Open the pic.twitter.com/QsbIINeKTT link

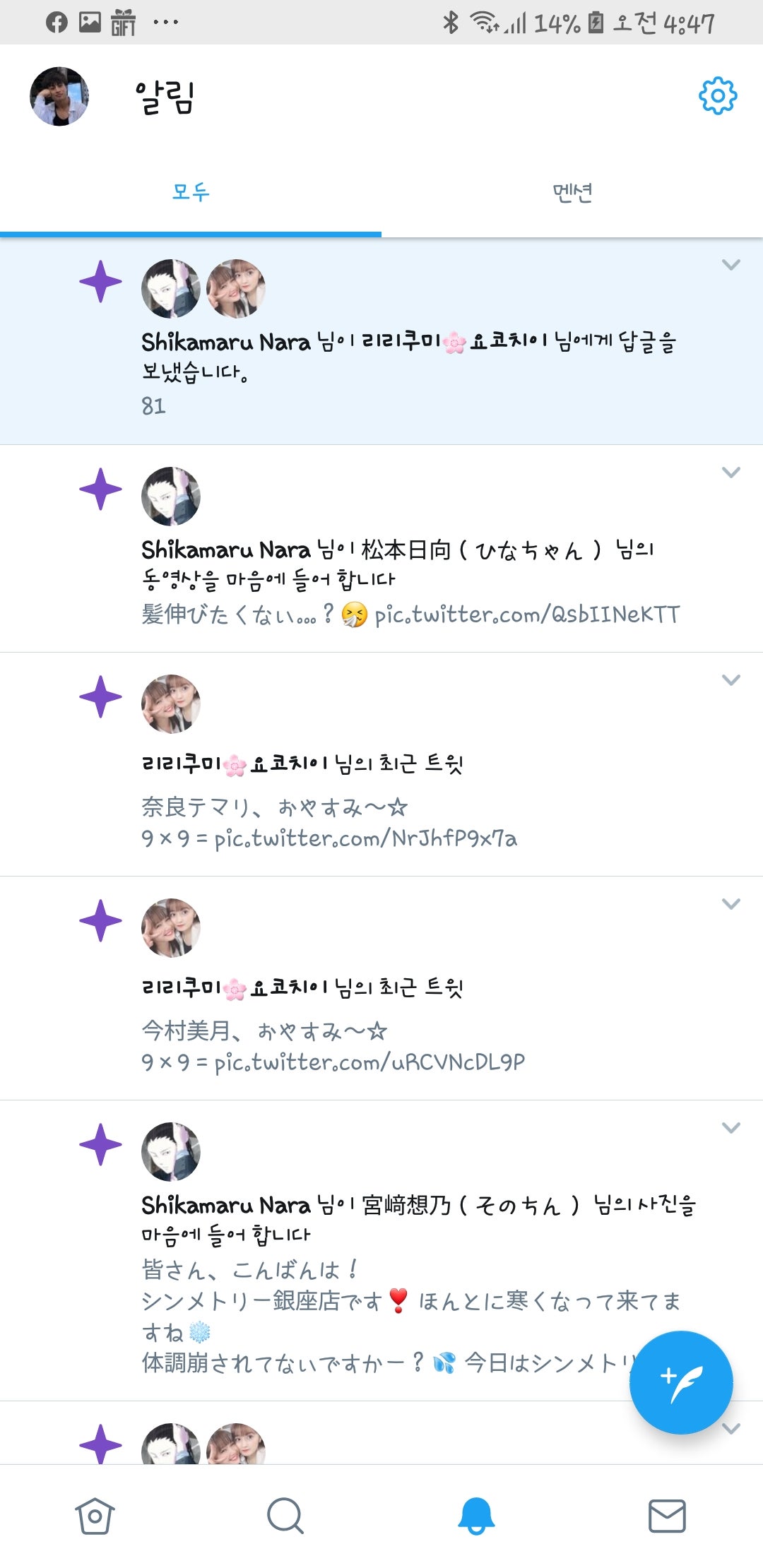click(527, 614)
